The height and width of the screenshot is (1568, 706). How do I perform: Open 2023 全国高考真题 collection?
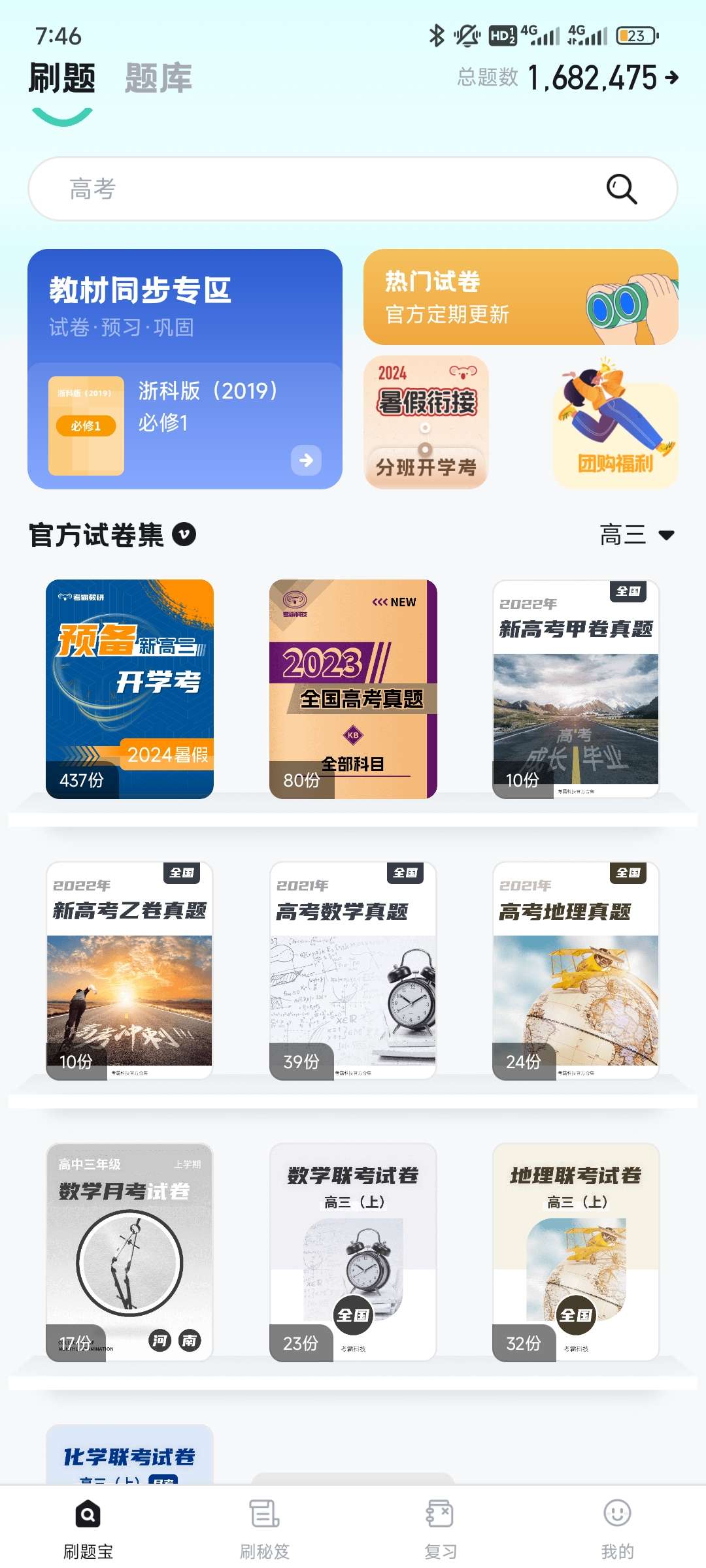pyautogui.click(x=353, y=689)
